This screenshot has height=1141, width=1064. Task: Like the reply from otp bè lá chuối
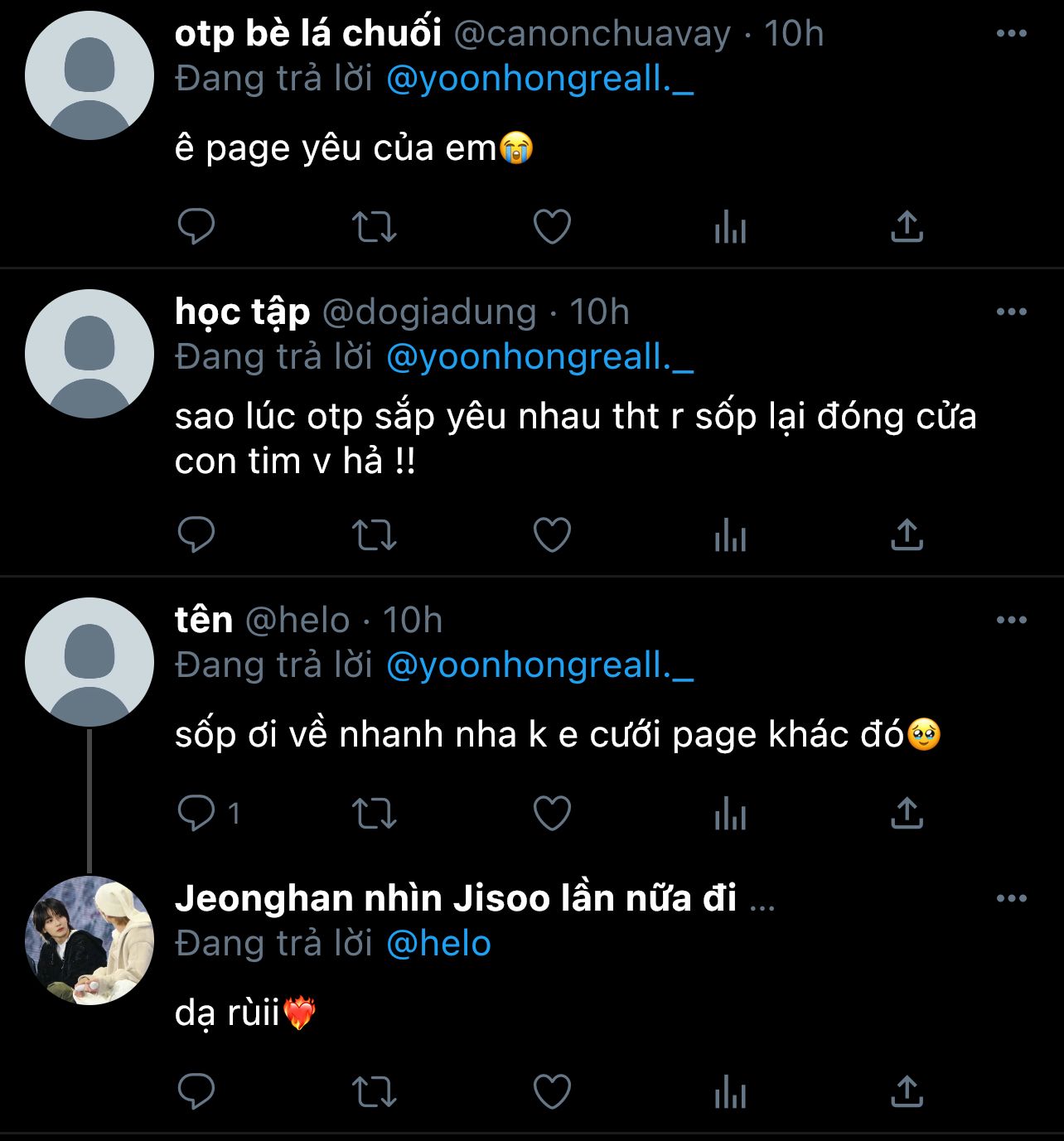tap(552, 226)
